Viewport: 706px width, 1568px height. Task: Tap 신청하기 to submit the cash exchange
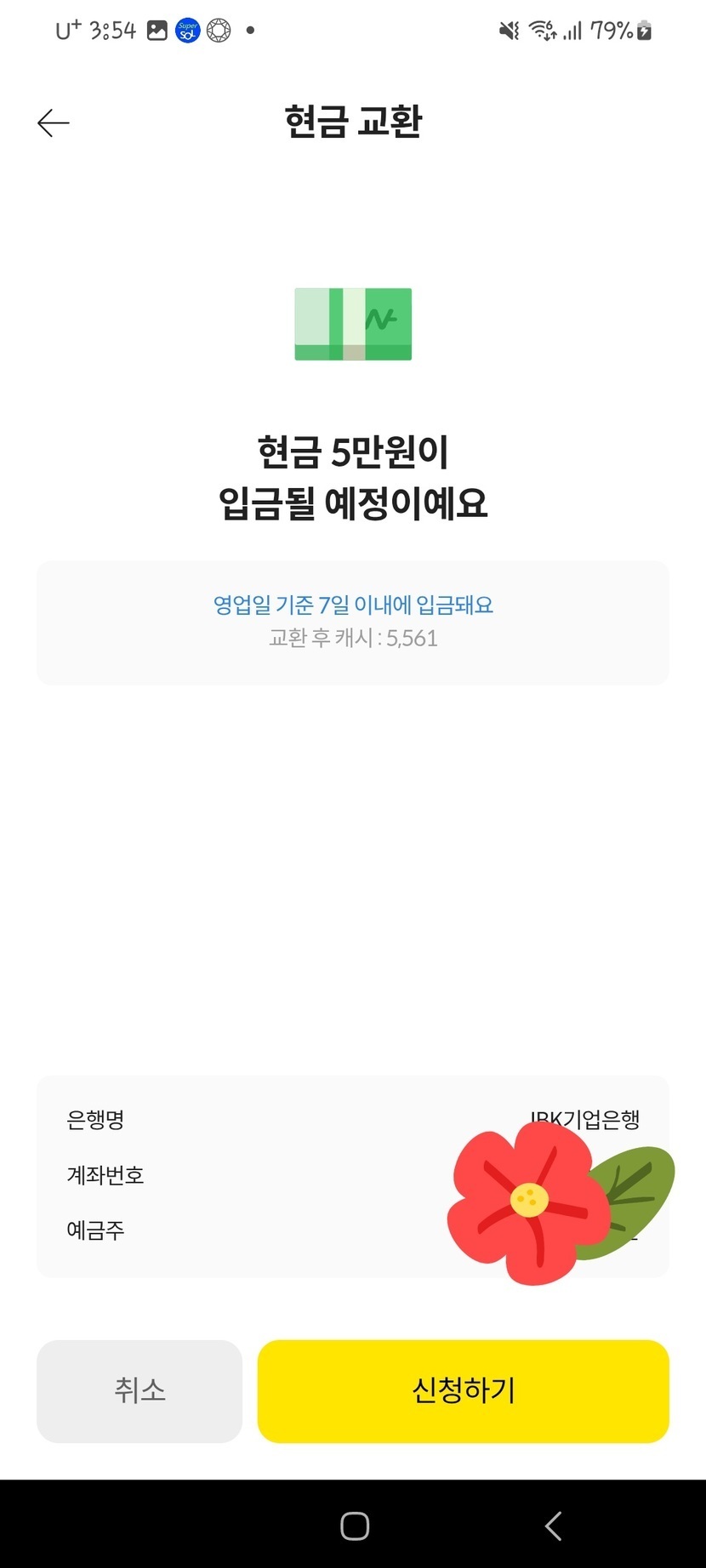click(x=464, y=1391)
